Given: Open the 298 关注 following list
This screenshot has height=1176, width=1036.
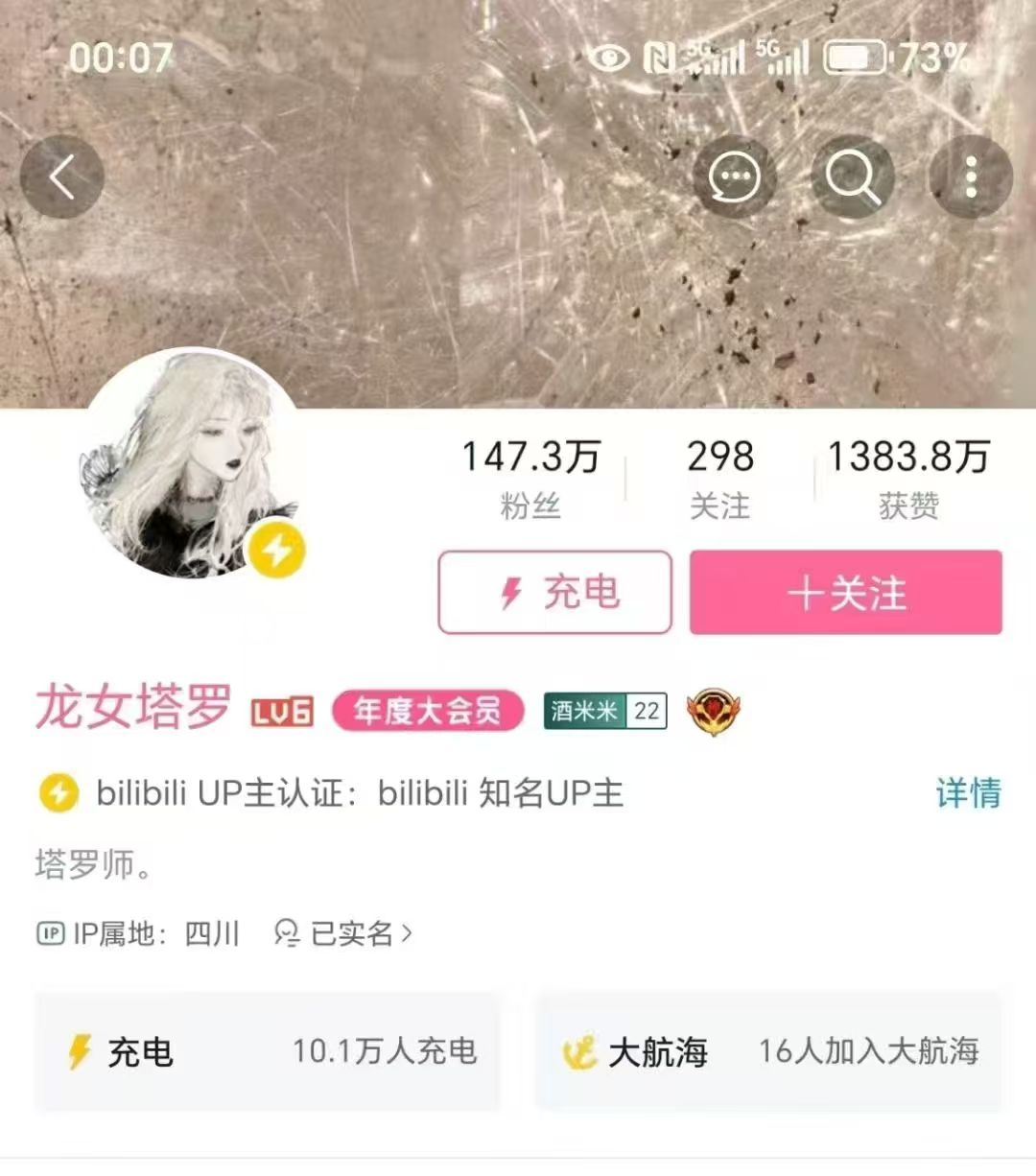Looking at the screenshot, I should 719,478.
